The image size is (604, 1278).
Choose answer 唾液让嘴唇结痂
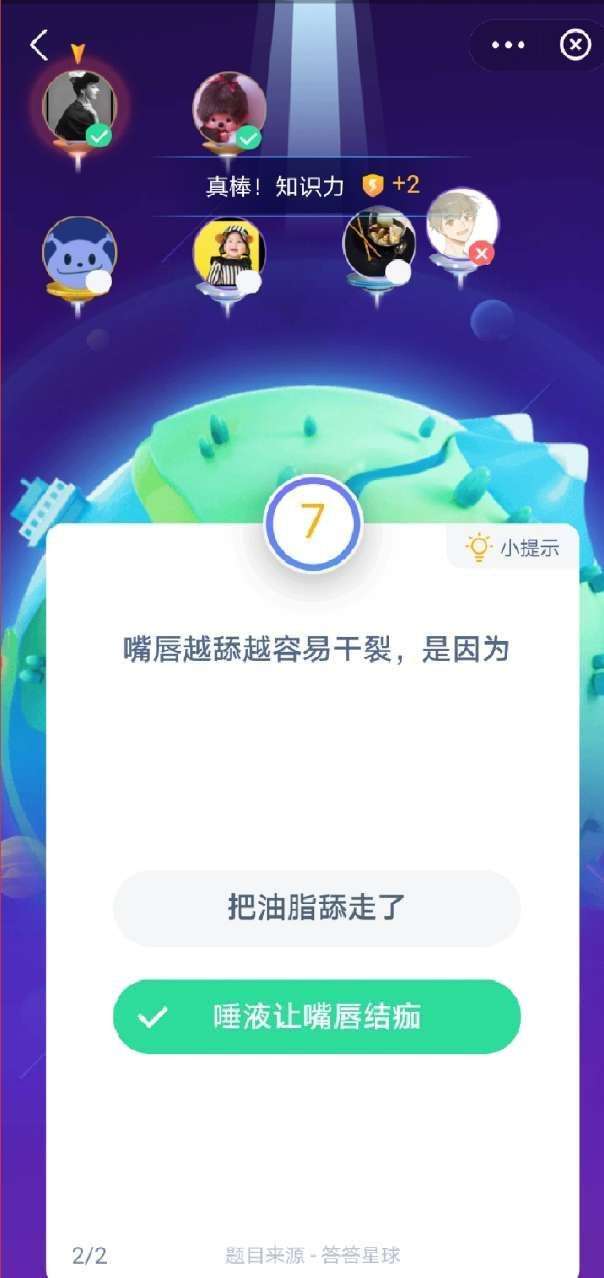tap(316, 1017)
